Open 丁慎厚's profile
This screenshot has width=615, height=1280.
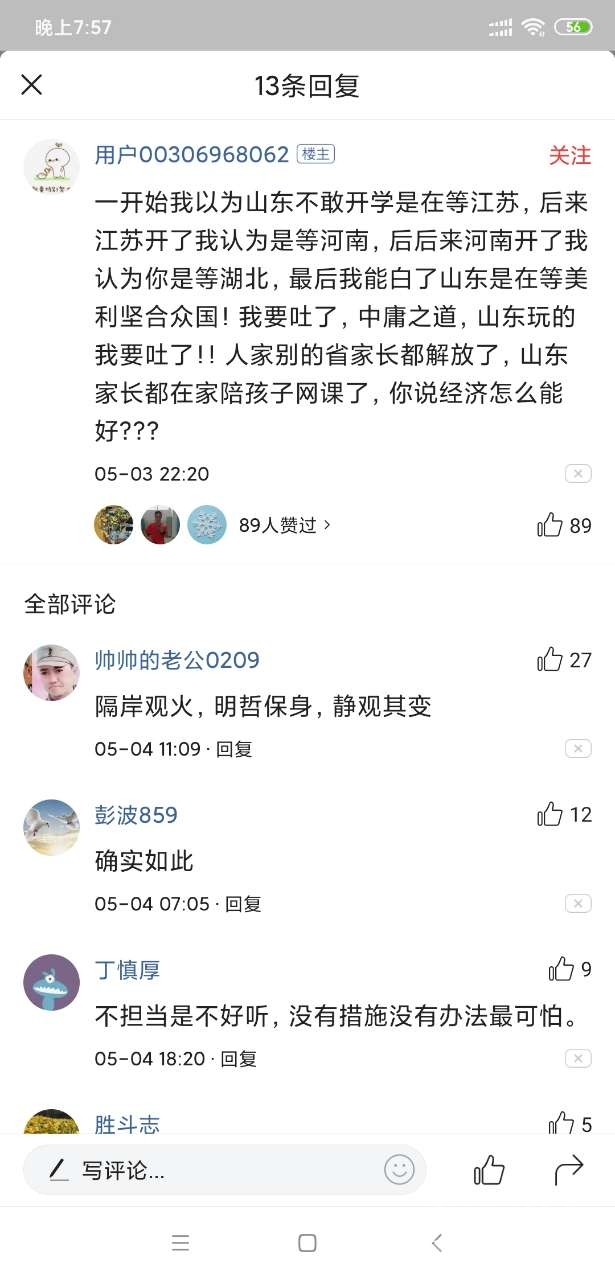tap(51, 982)
